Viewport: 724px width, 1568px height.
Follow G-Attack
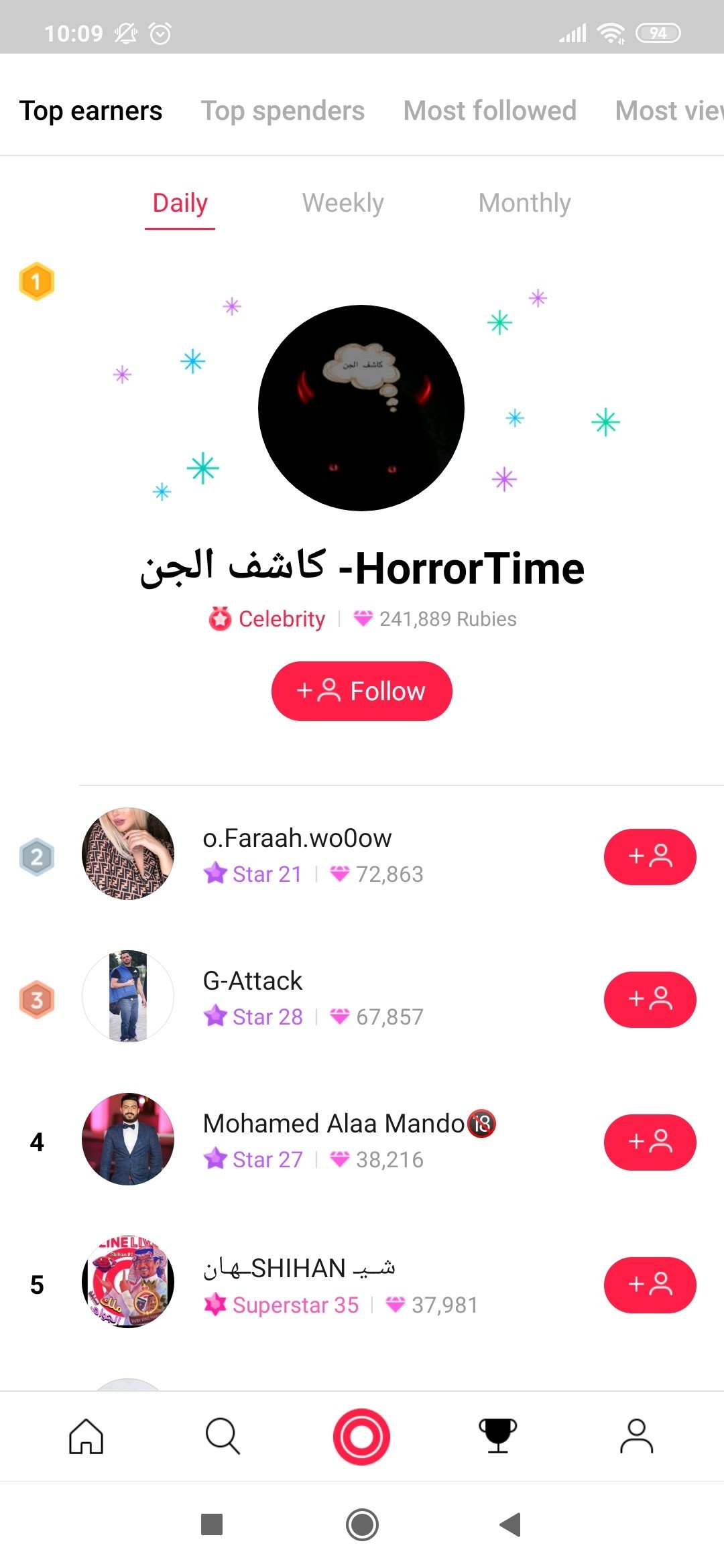(650, 999)
